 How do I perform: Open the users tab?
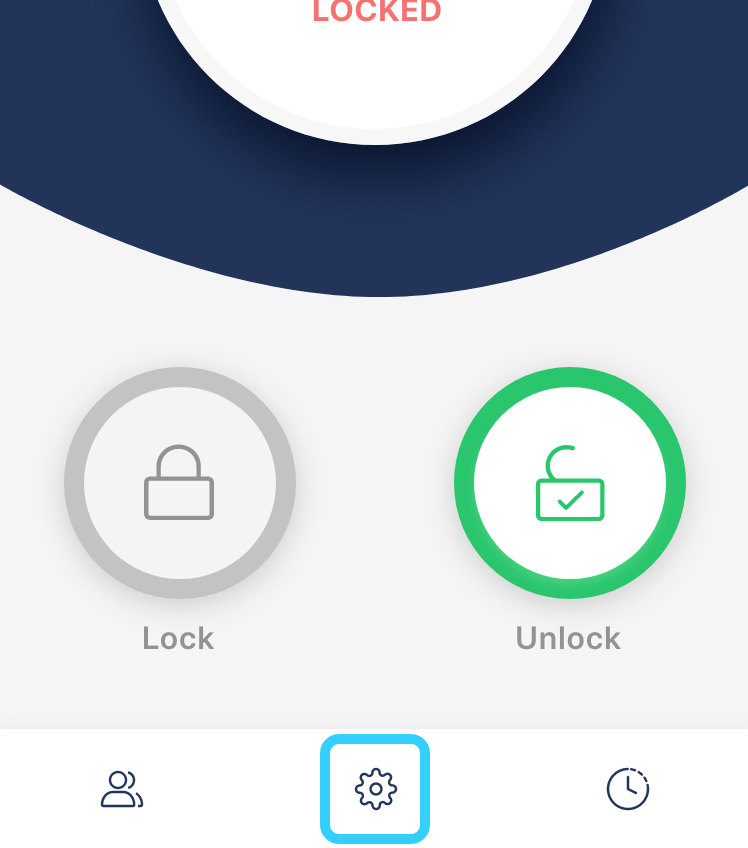(122, 789)
